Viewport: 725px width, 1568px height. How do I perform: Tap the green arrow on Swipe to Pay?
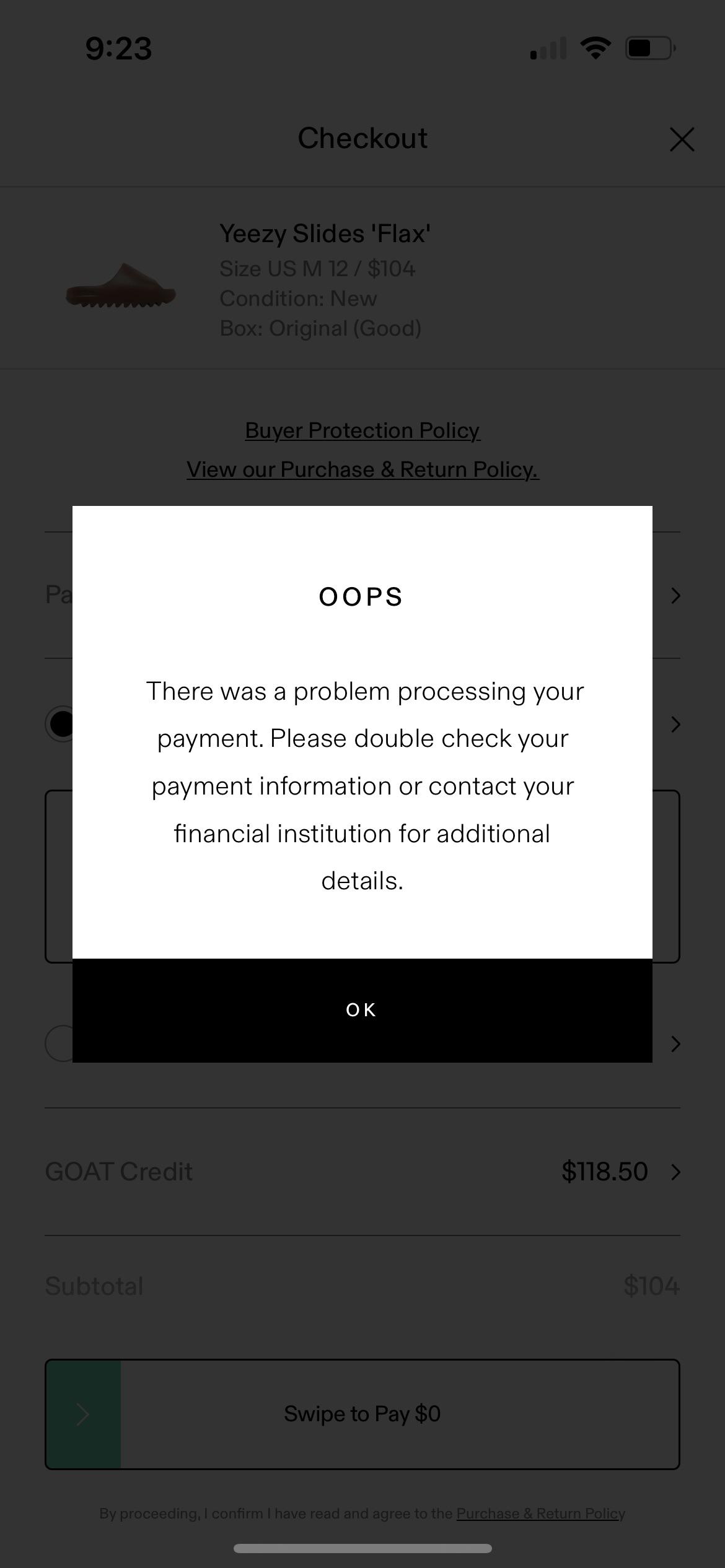click(82, 1414)
